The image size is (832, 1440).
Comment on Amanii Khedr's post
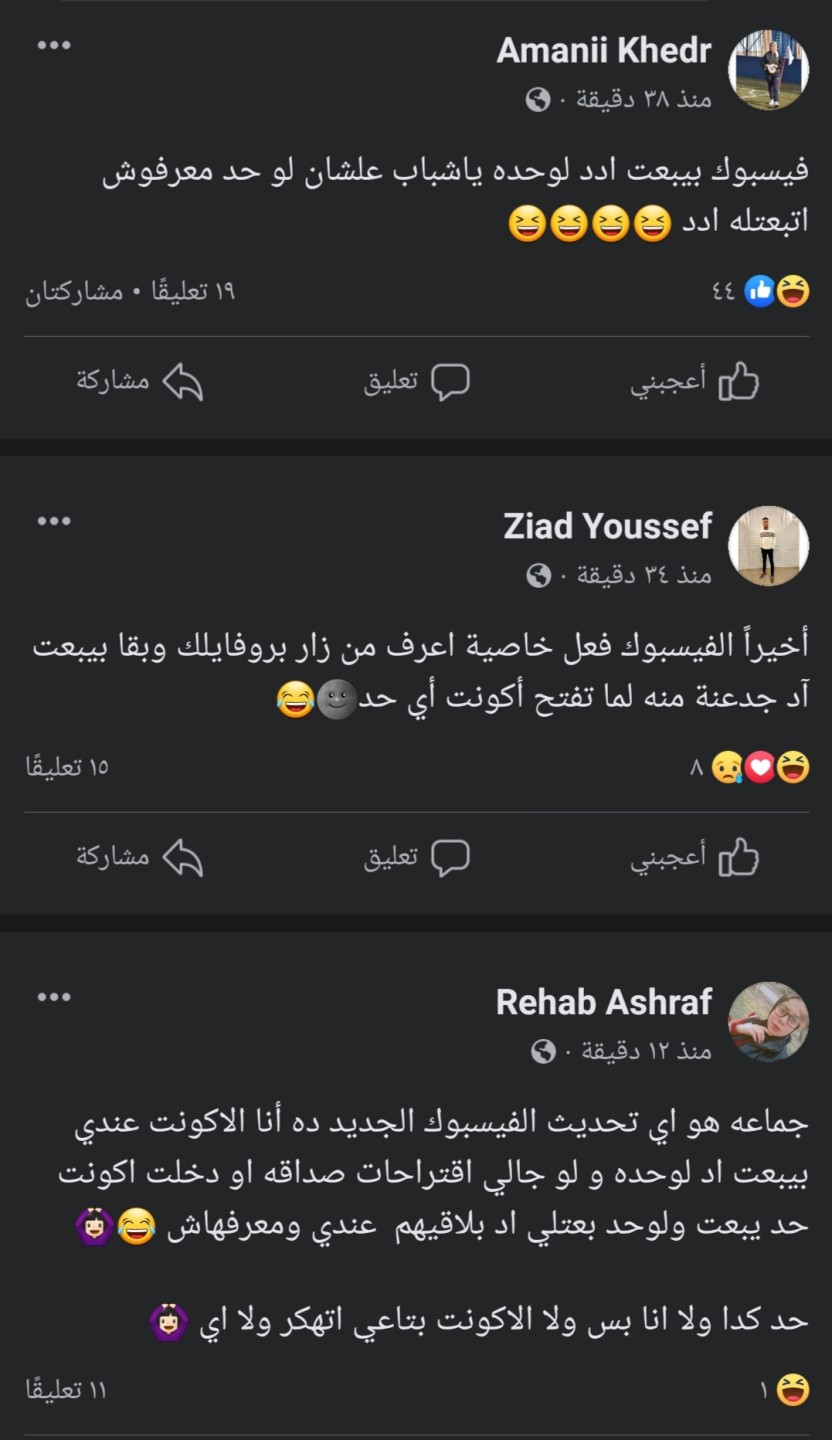click(x=416, y=382)
